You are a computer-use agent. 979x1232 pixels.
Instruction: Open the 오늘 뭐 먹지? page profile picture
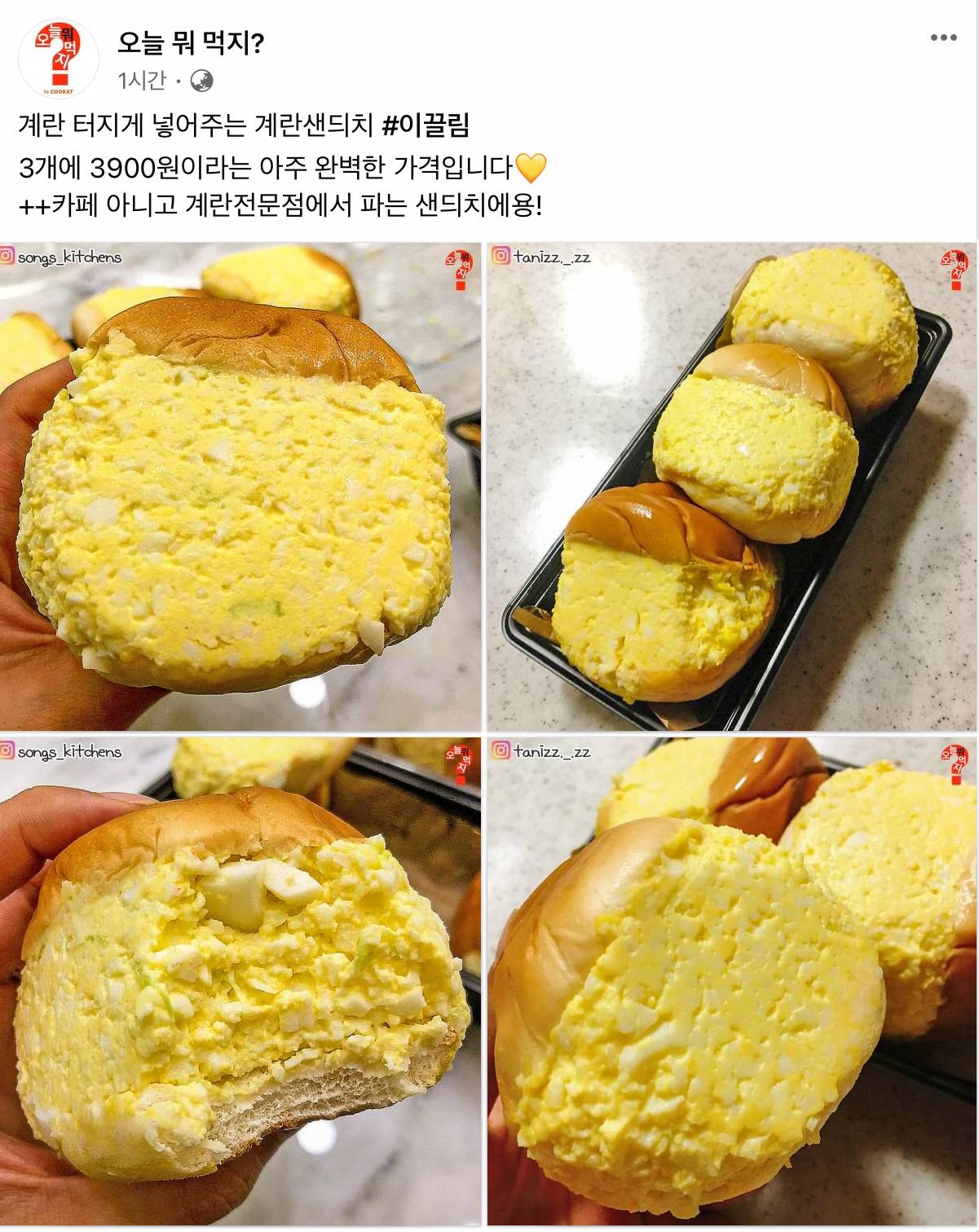pos(59,60)
